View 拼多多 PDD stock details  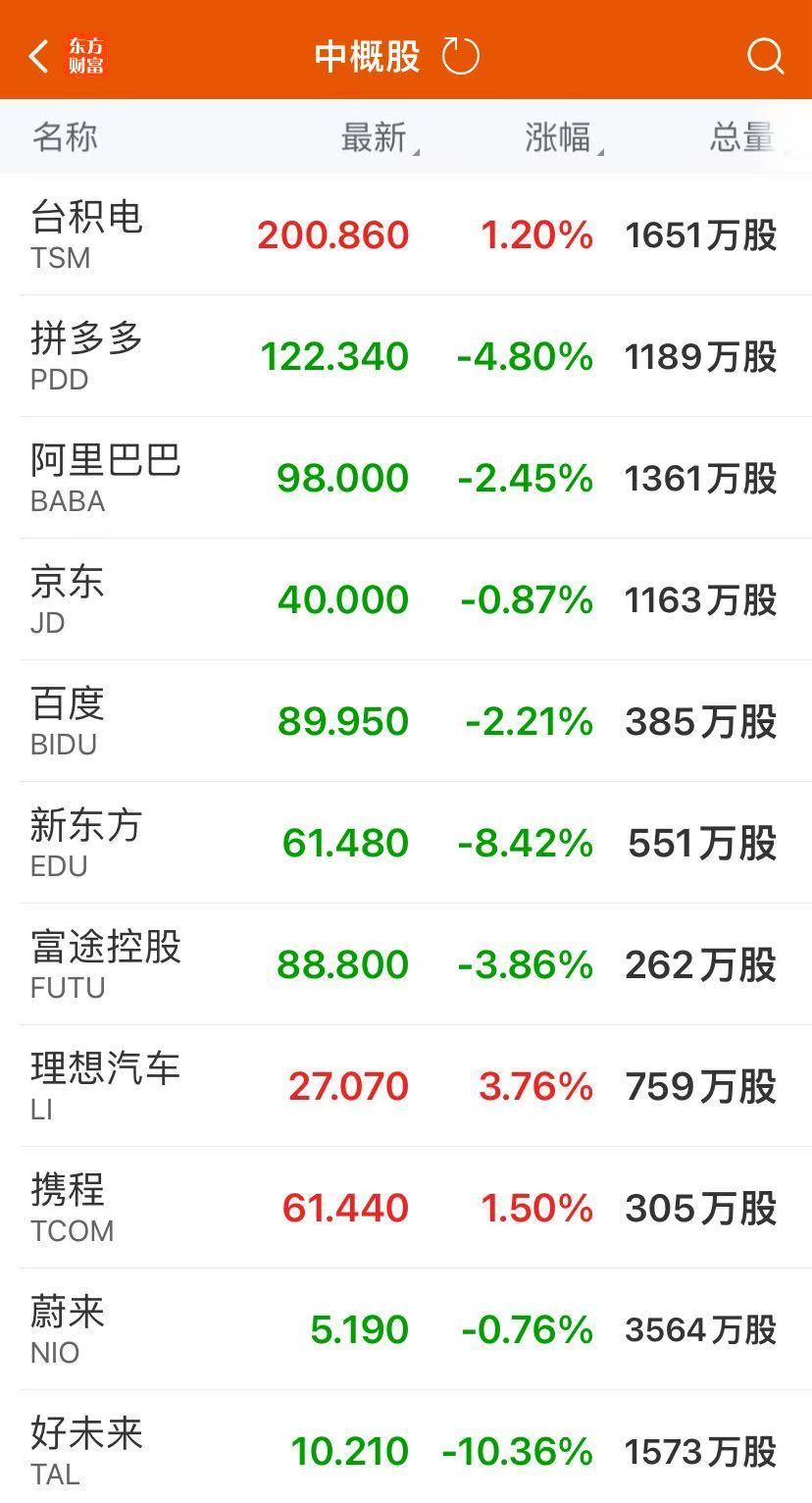coord(406,357)
